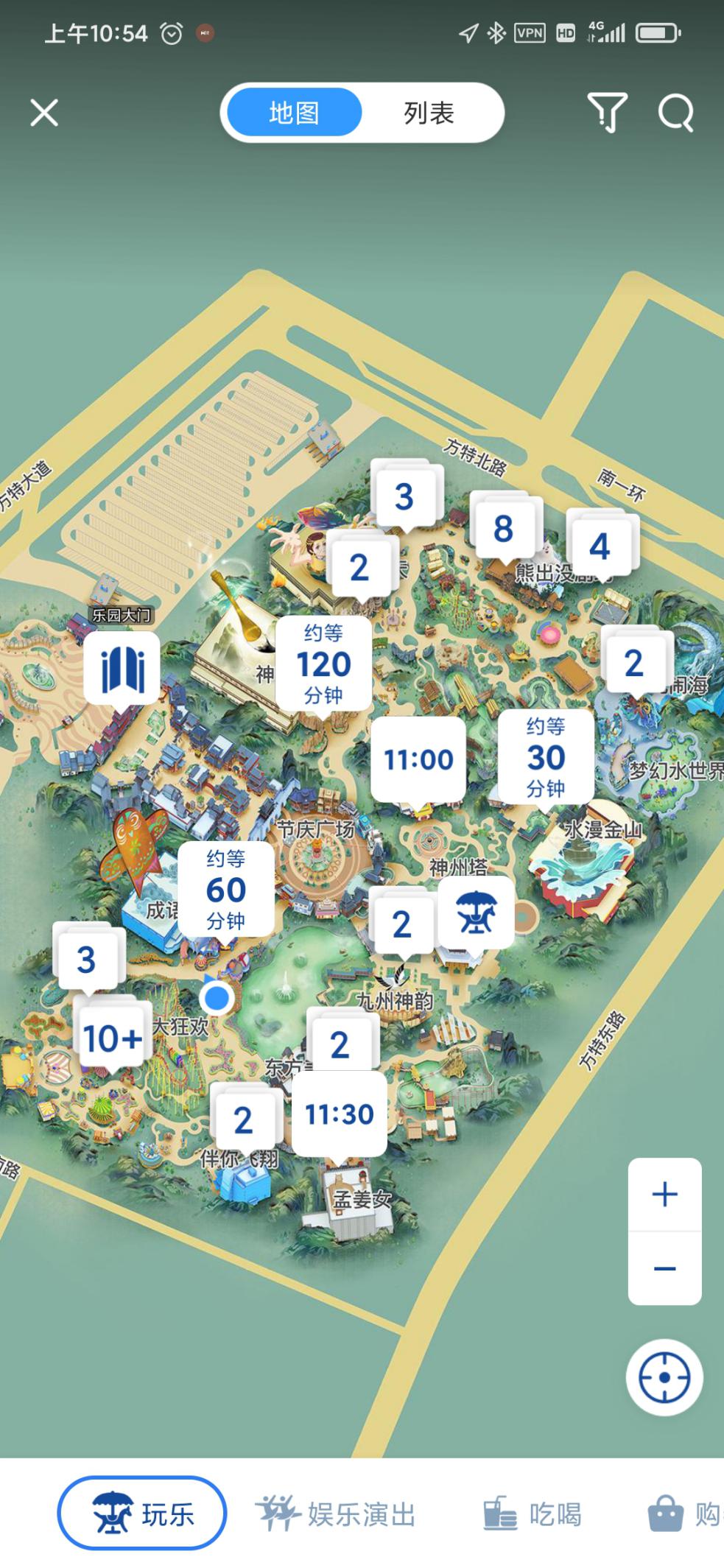724x1568 pixels.
Task: Select the 地图 map view
Action: pos(294,113)
